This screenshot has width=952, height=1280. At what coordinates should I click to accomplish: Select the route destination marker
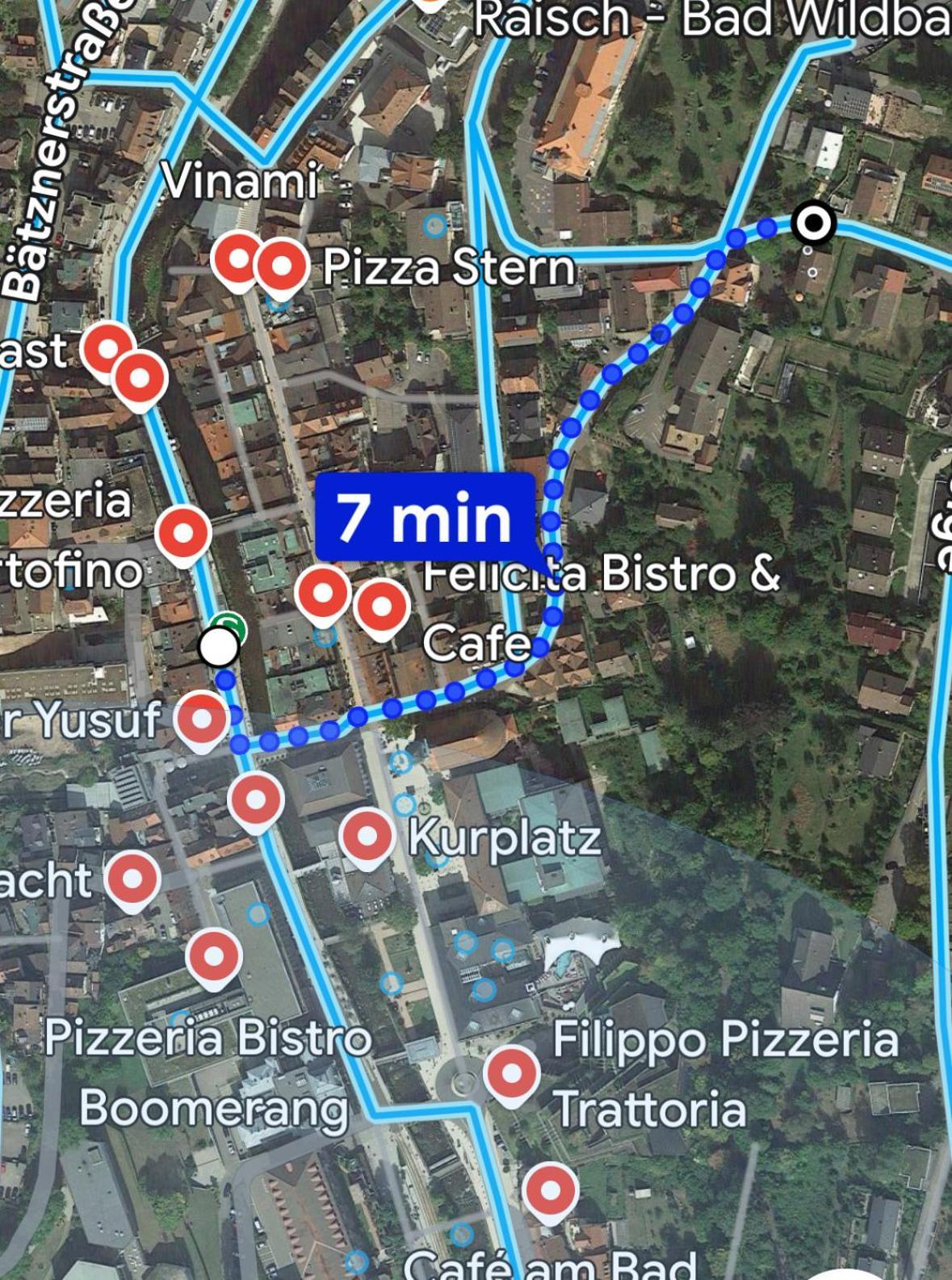pyautogui.click(x=814, y=223)
